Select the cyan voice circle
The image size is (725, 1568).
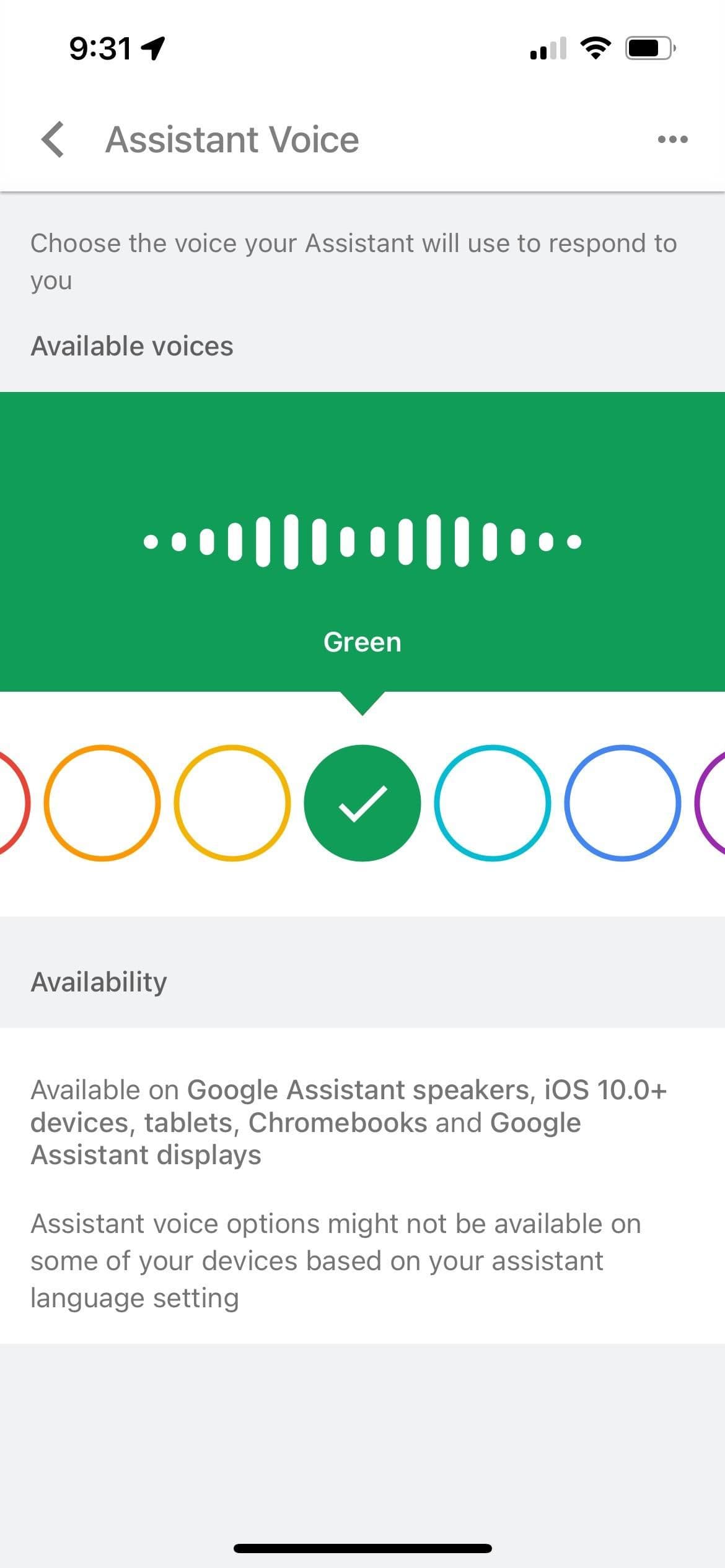[493, 803]
